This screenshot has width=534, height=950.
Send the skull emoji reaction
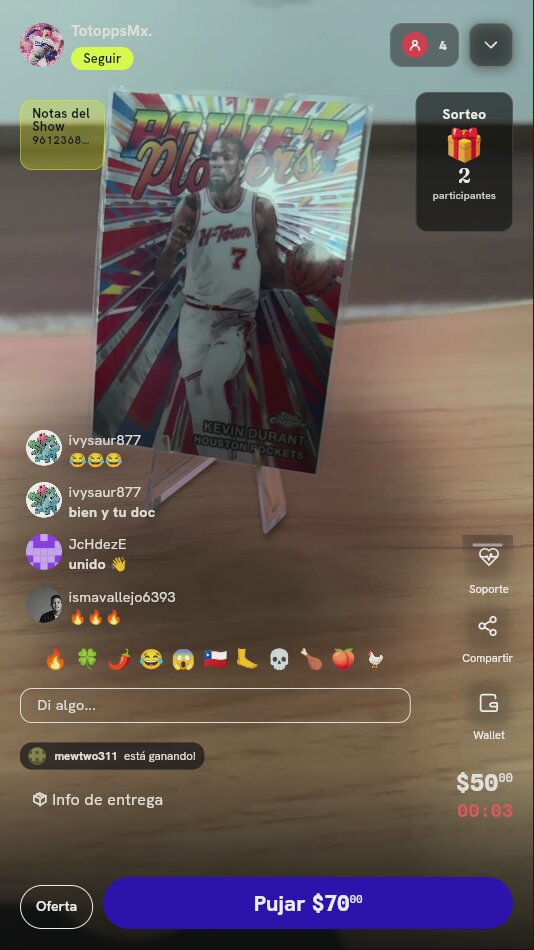pos(279,659)
